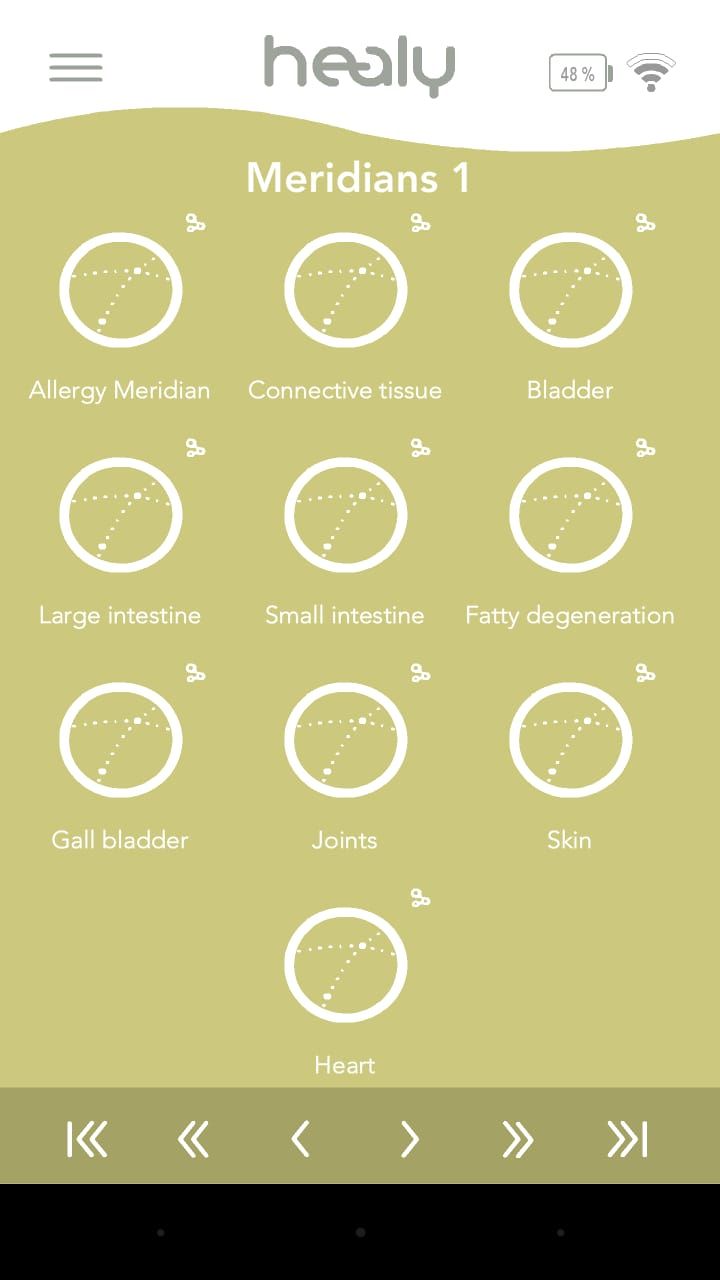Image resolution: width=720 pixels, height=1280 pixels.
Task: Jump to the first page
Action: pos(87,1139)
